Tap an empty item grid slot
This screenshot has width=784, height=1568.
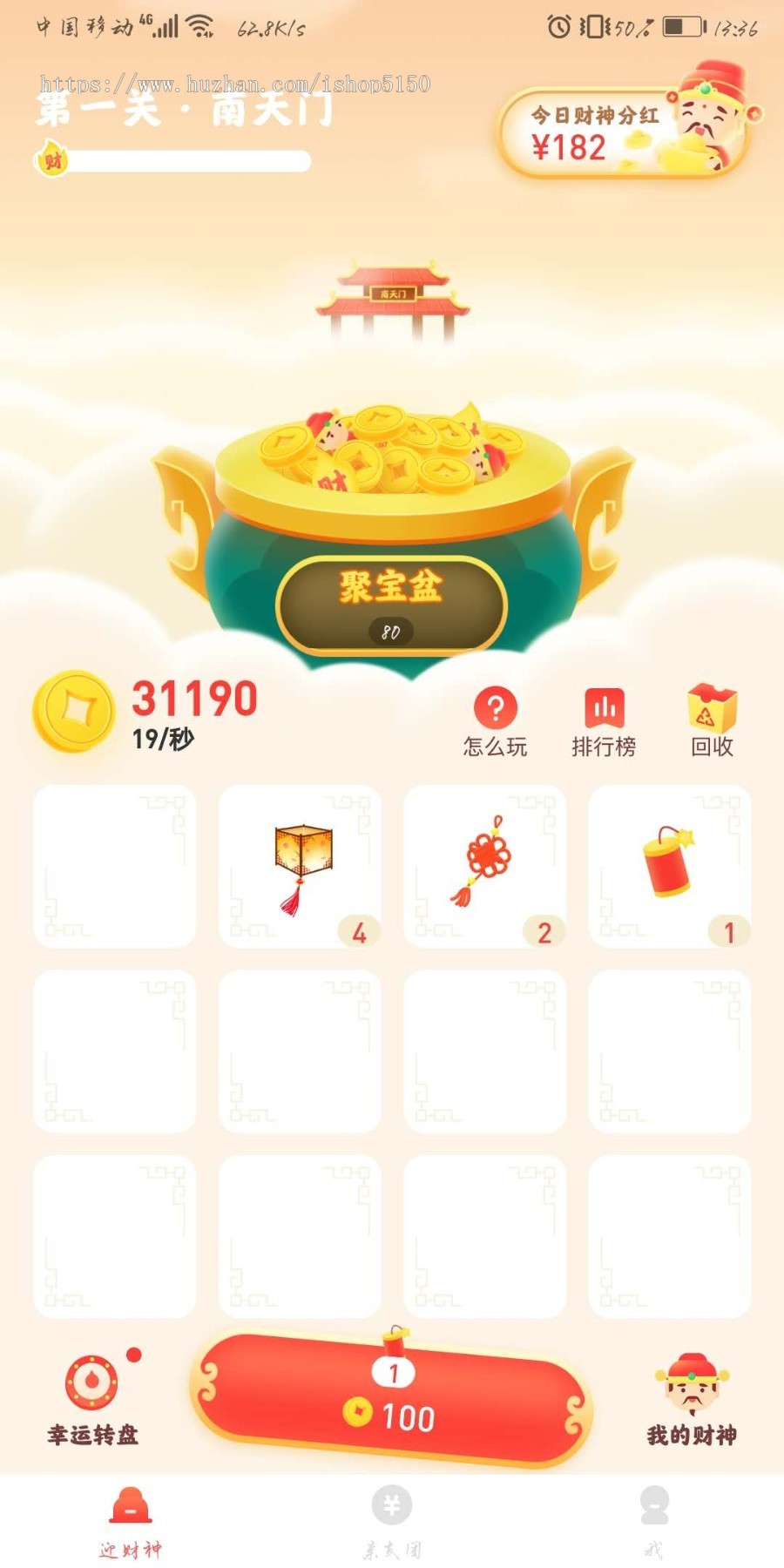[113, 1050]
